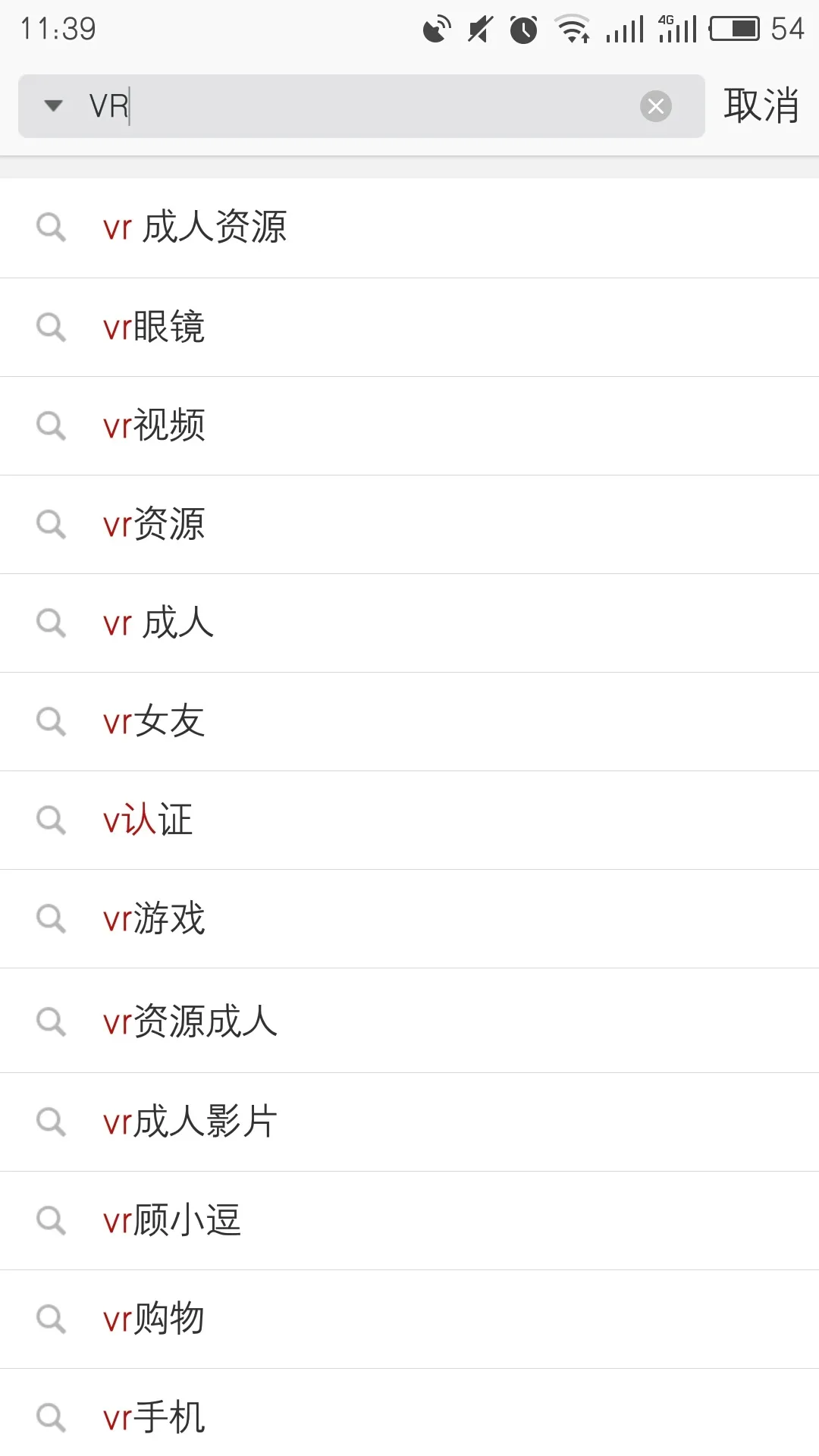
Task: Tap the search icon next to vr顾小逗
Action: (51, 1221)
